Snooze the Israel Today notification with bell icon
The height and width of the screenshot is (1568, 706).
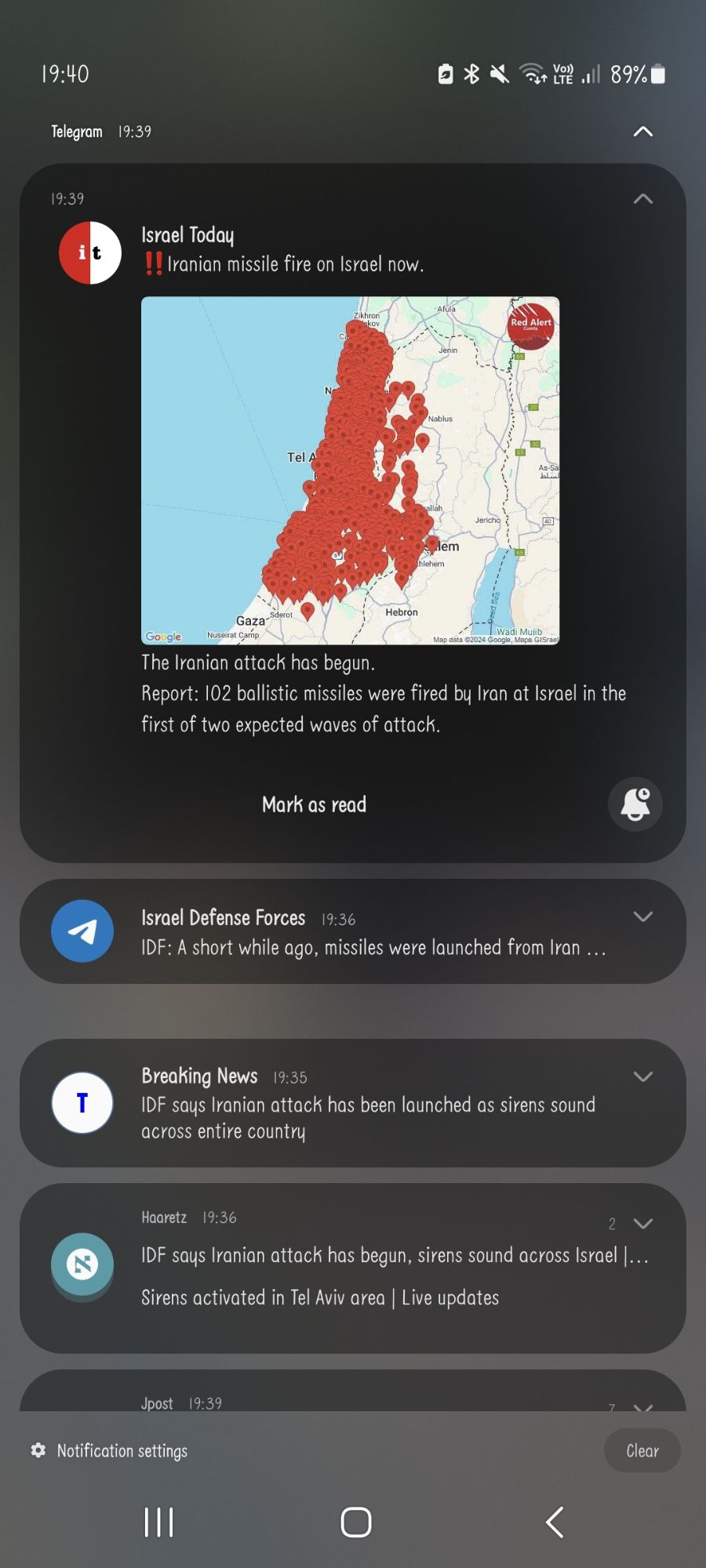[635, 804]
